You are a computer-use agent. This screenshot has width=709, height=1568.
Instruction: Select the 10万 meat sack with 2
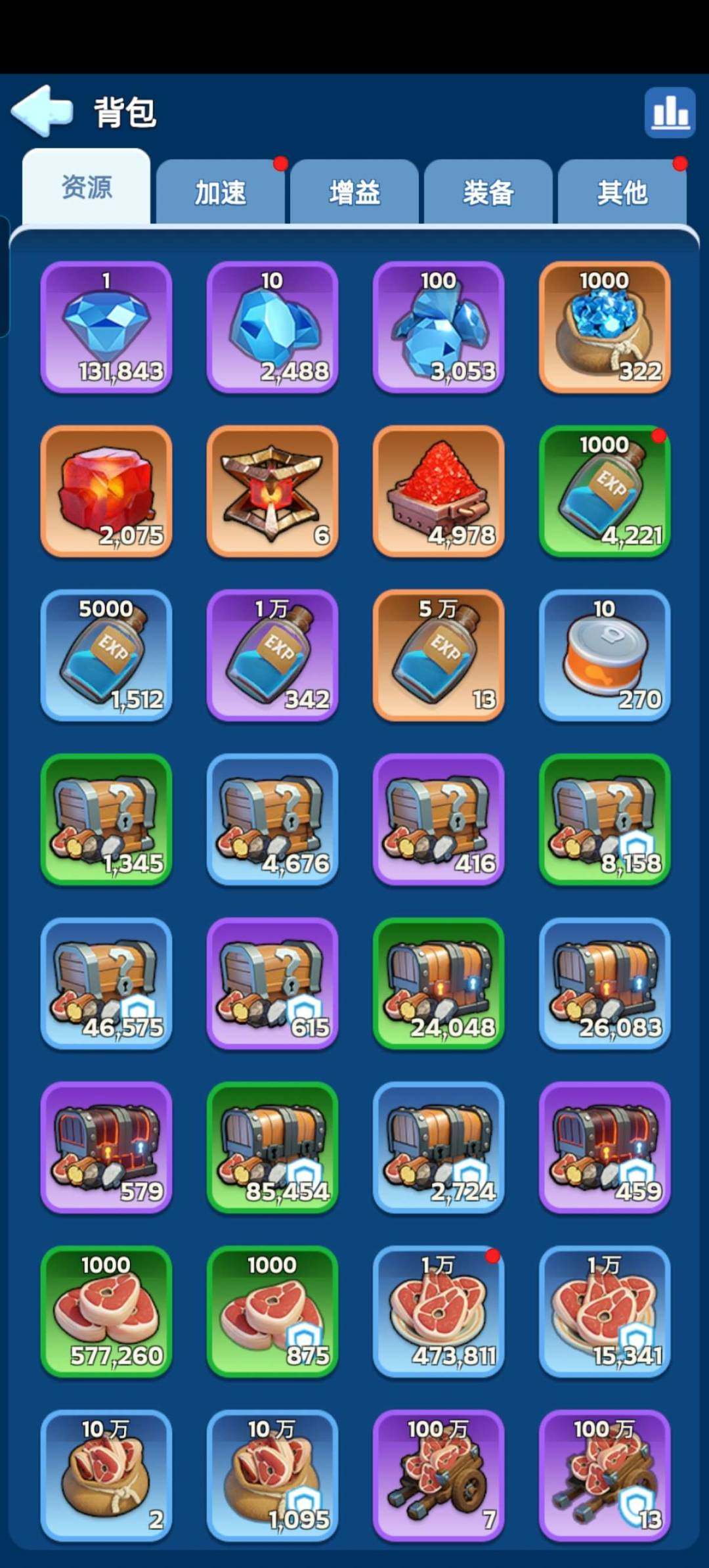[x=106, y=1475]
